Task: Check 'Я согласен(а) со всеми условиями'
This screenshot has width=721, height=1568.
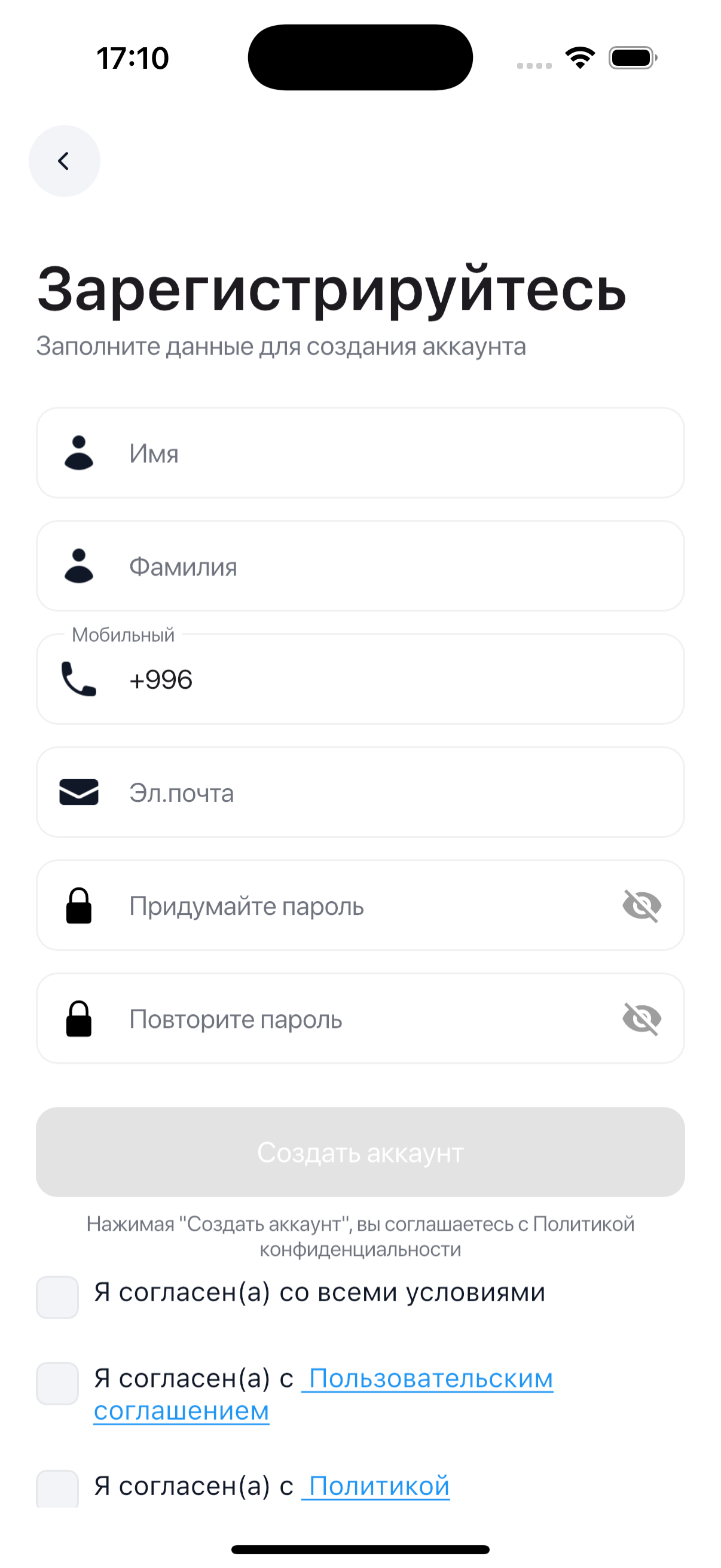Action: point(57,1296)
